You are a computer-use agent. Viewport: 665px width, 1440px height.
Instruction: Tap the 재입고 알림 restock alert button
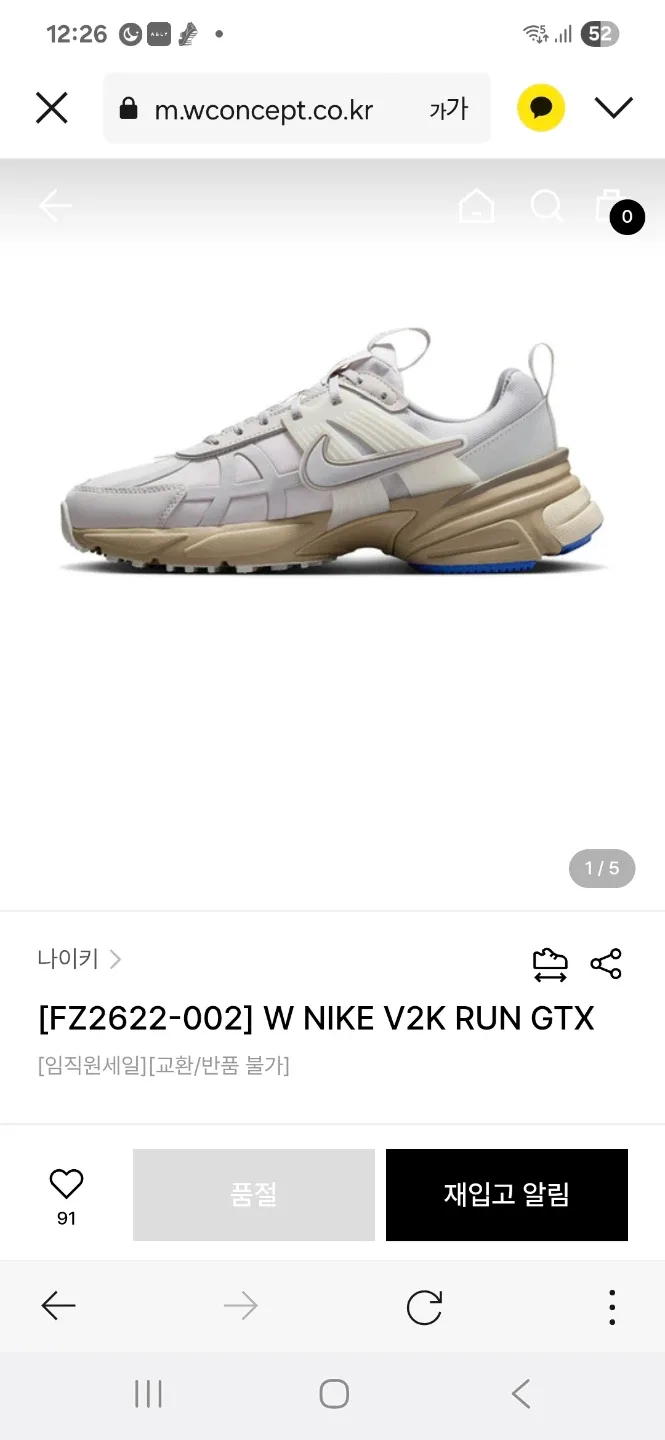(506, 1194)
